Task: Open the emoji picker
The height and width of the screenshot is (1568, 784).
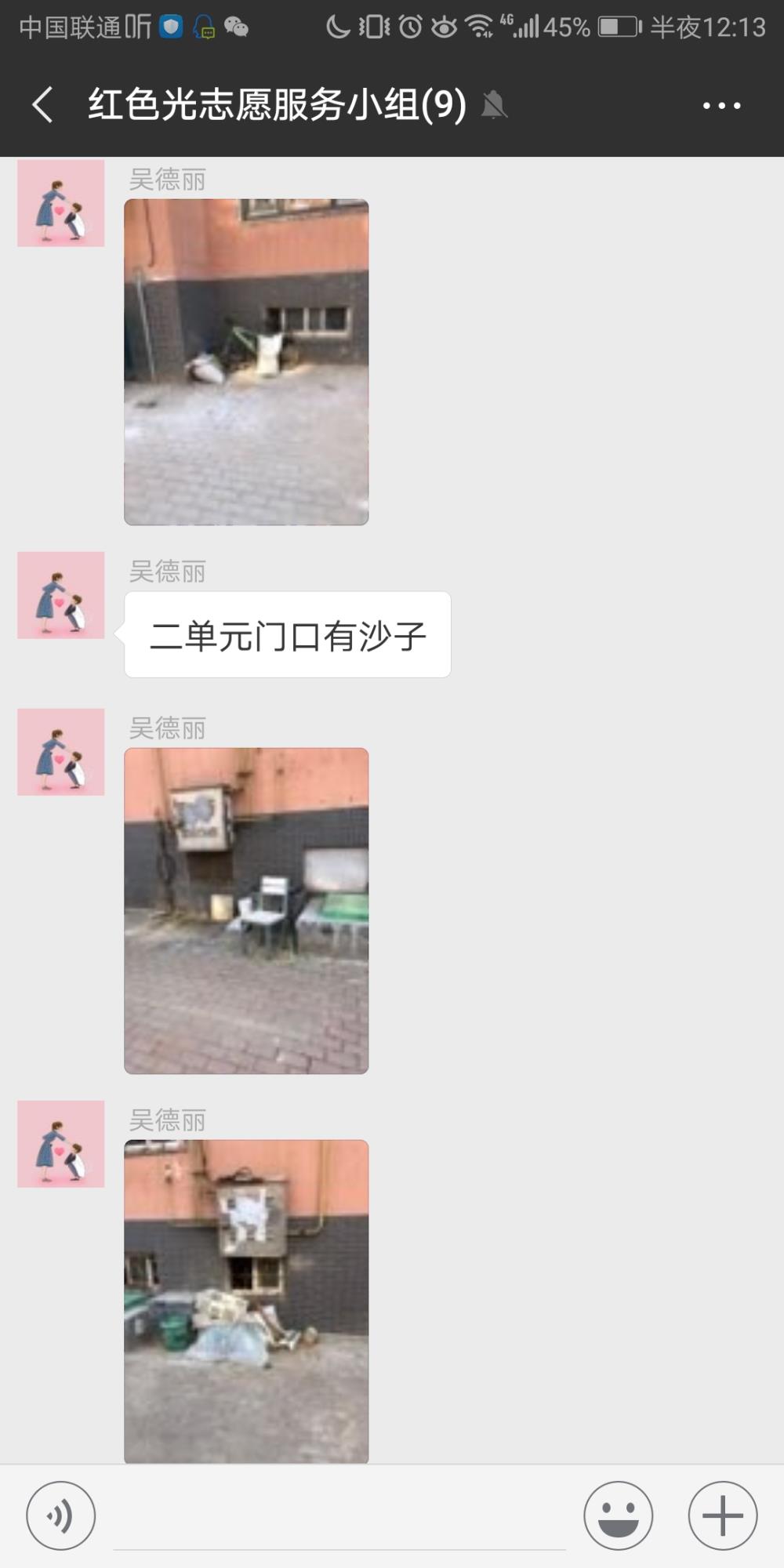Action: click(x=619, y=1515)
